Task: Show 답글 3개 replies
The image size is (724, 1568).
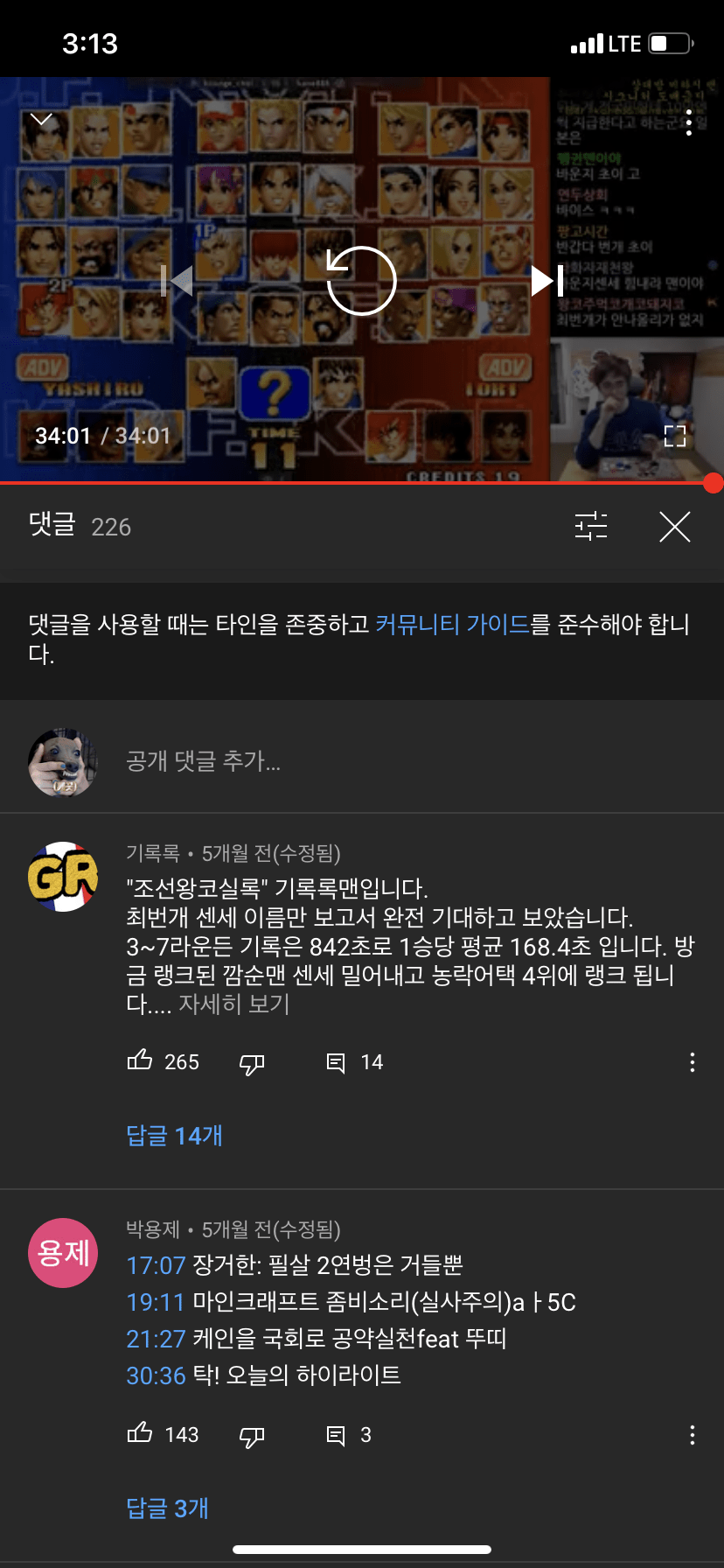Action: (x=168, y=1508)
